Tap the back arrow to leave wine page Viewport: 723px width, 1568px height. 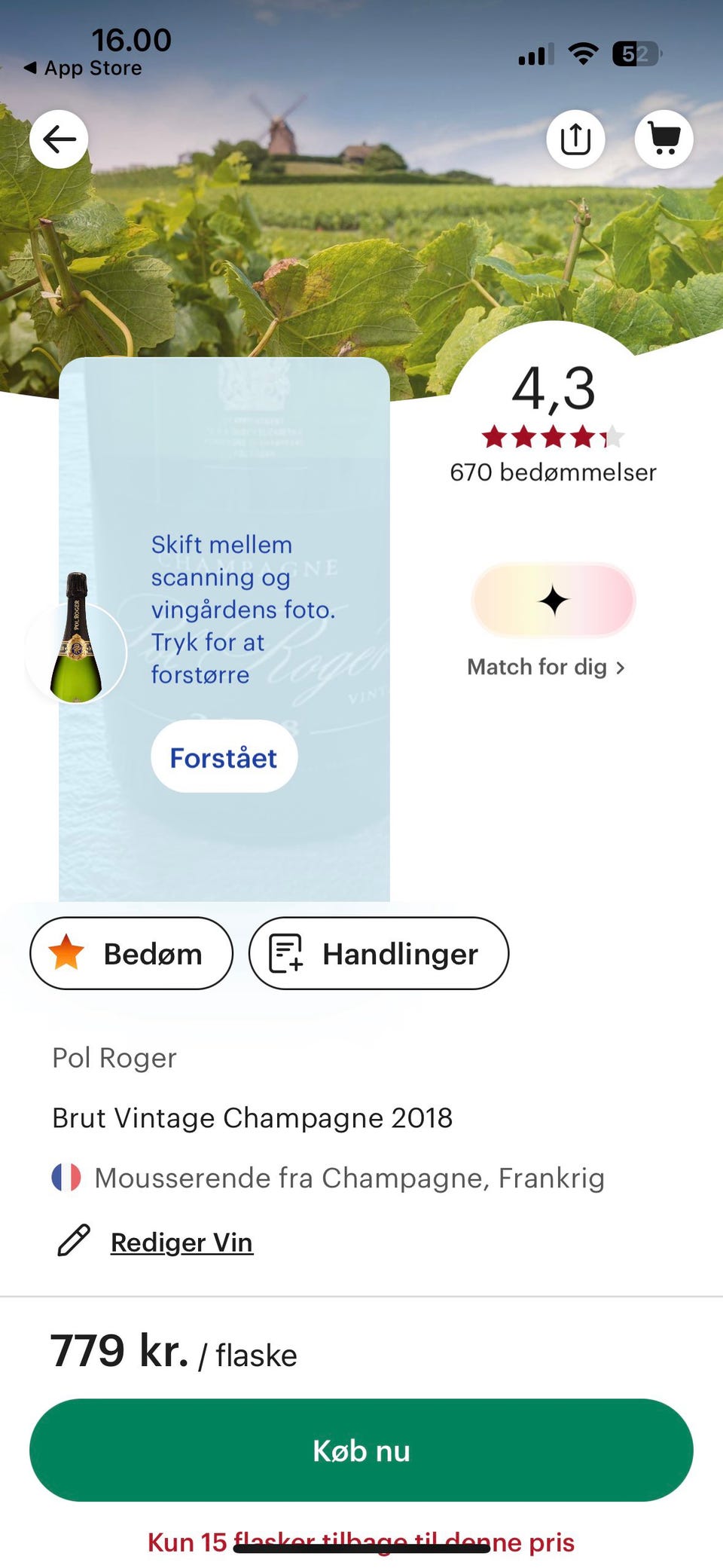point(58,139)
